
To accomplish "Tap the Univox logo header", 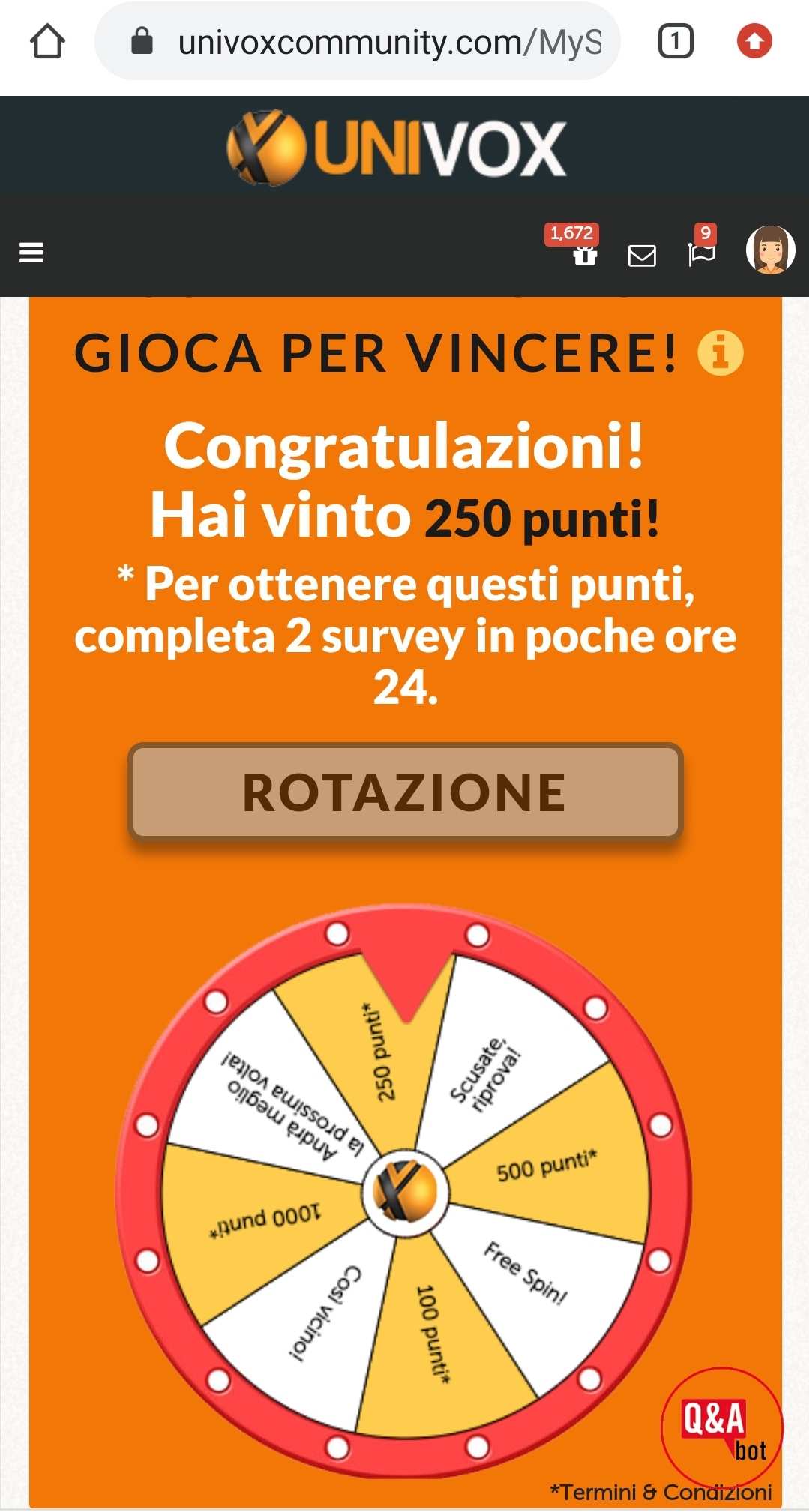I will click(397, 148).
